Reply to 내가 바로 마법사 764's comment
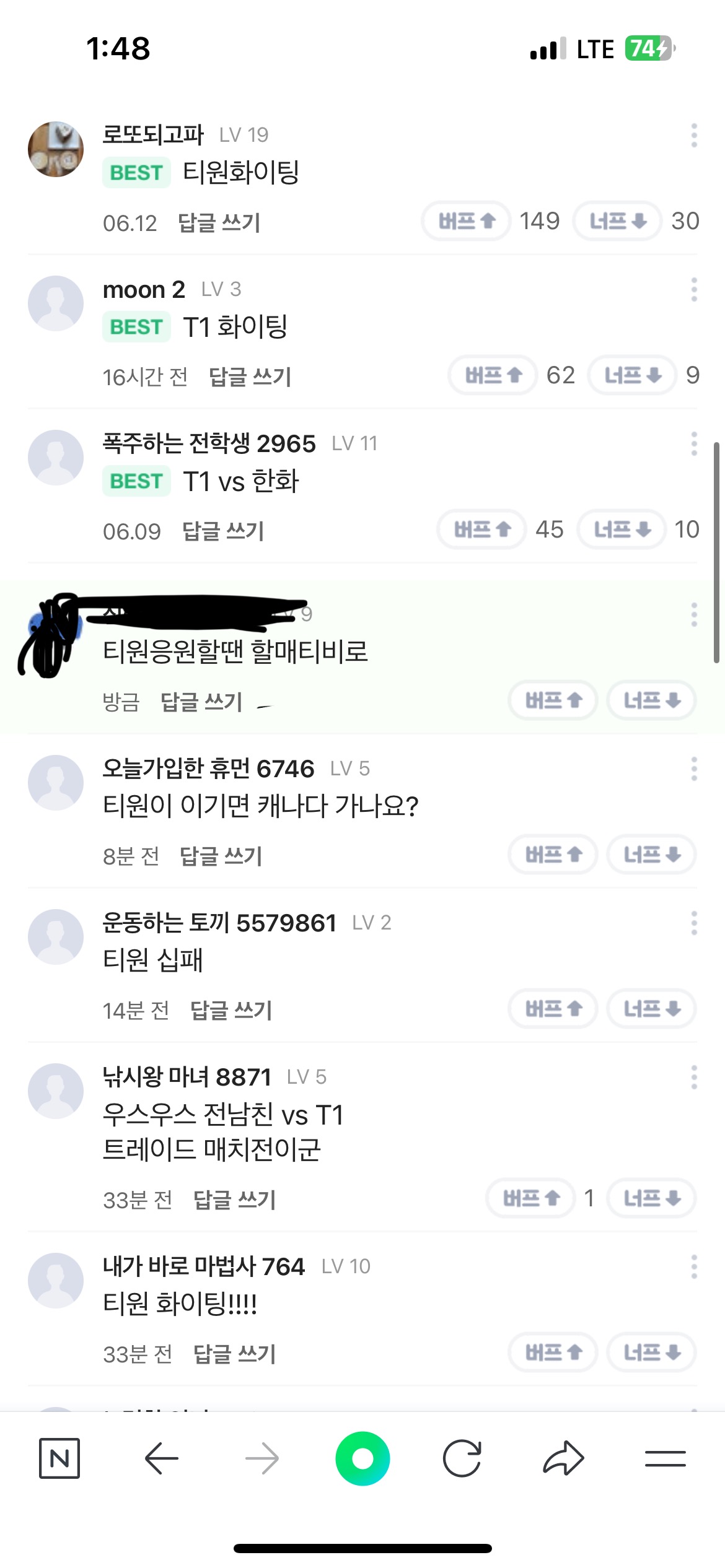Image resolution: width=725 pixels, height=1568 pixels. click(234, 1354)
